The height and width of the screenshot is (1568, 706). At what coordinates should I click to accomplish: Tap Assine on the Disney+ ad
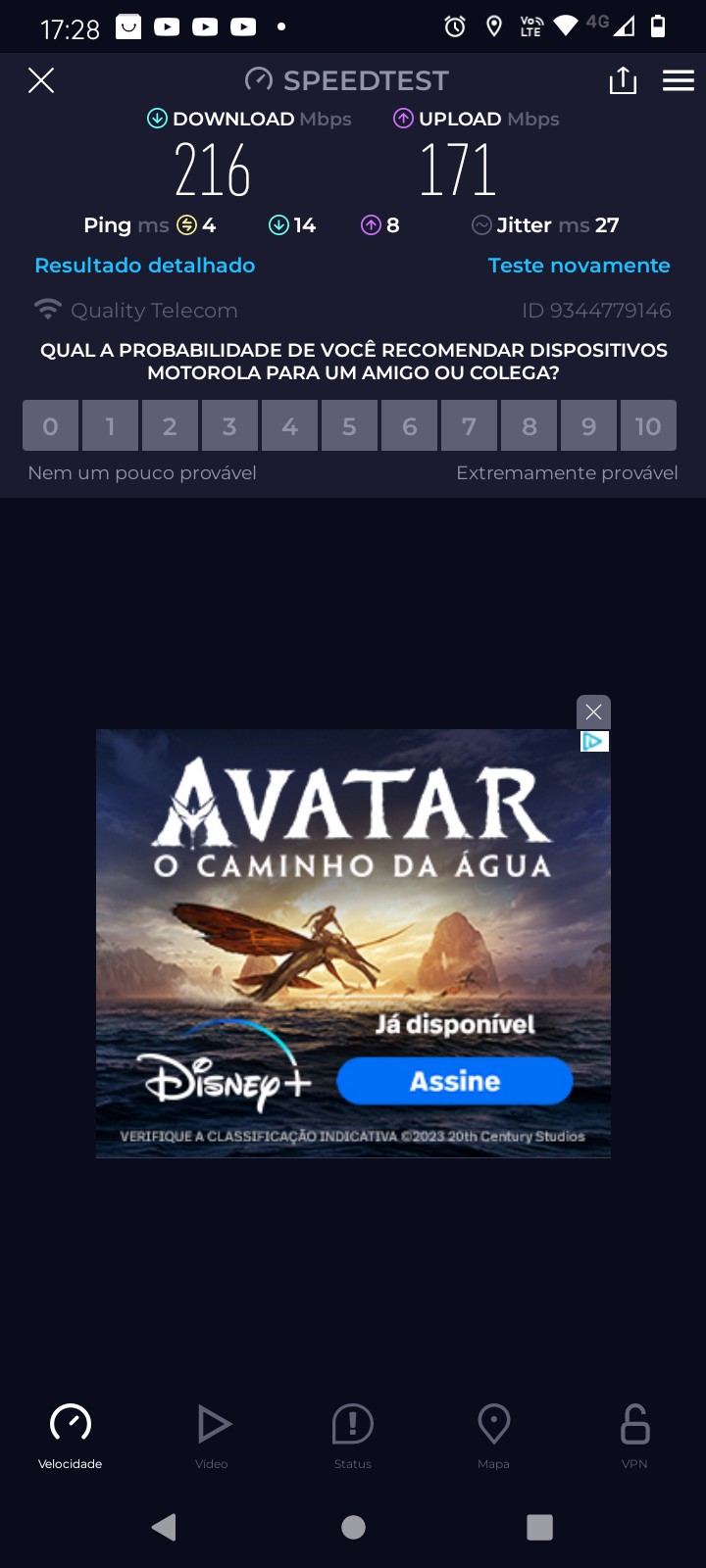coord(454,1081)
